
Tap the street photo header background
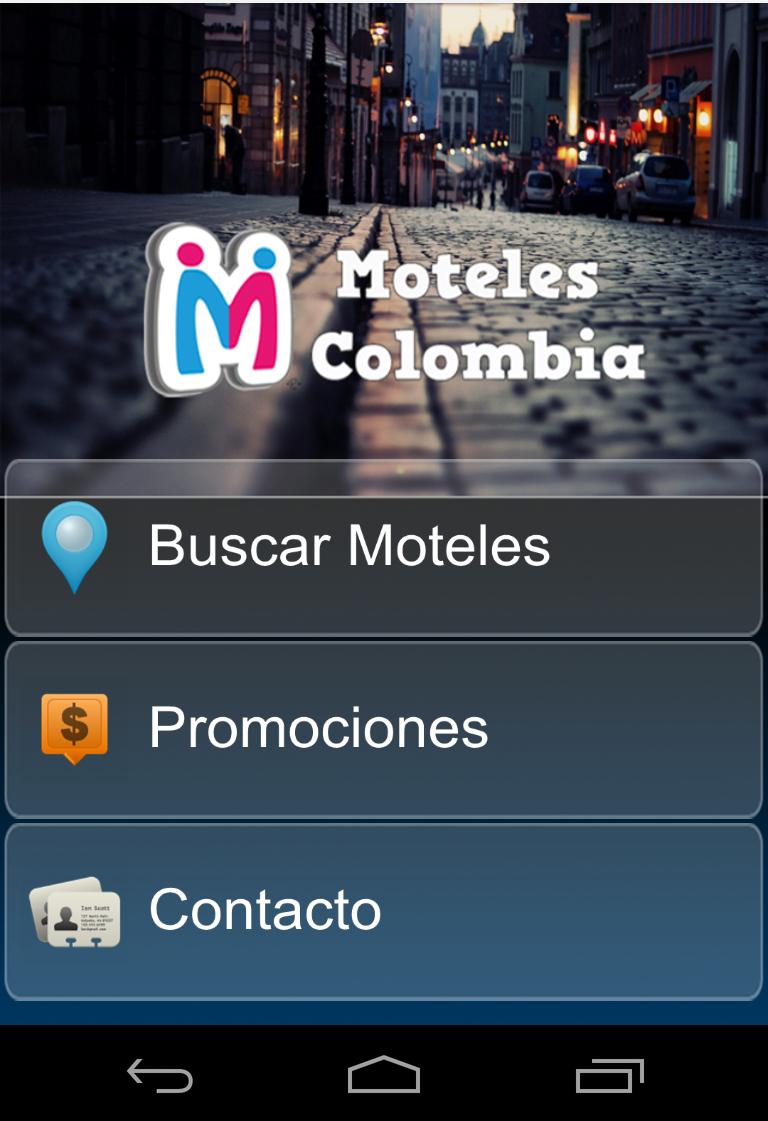(384, 110)
